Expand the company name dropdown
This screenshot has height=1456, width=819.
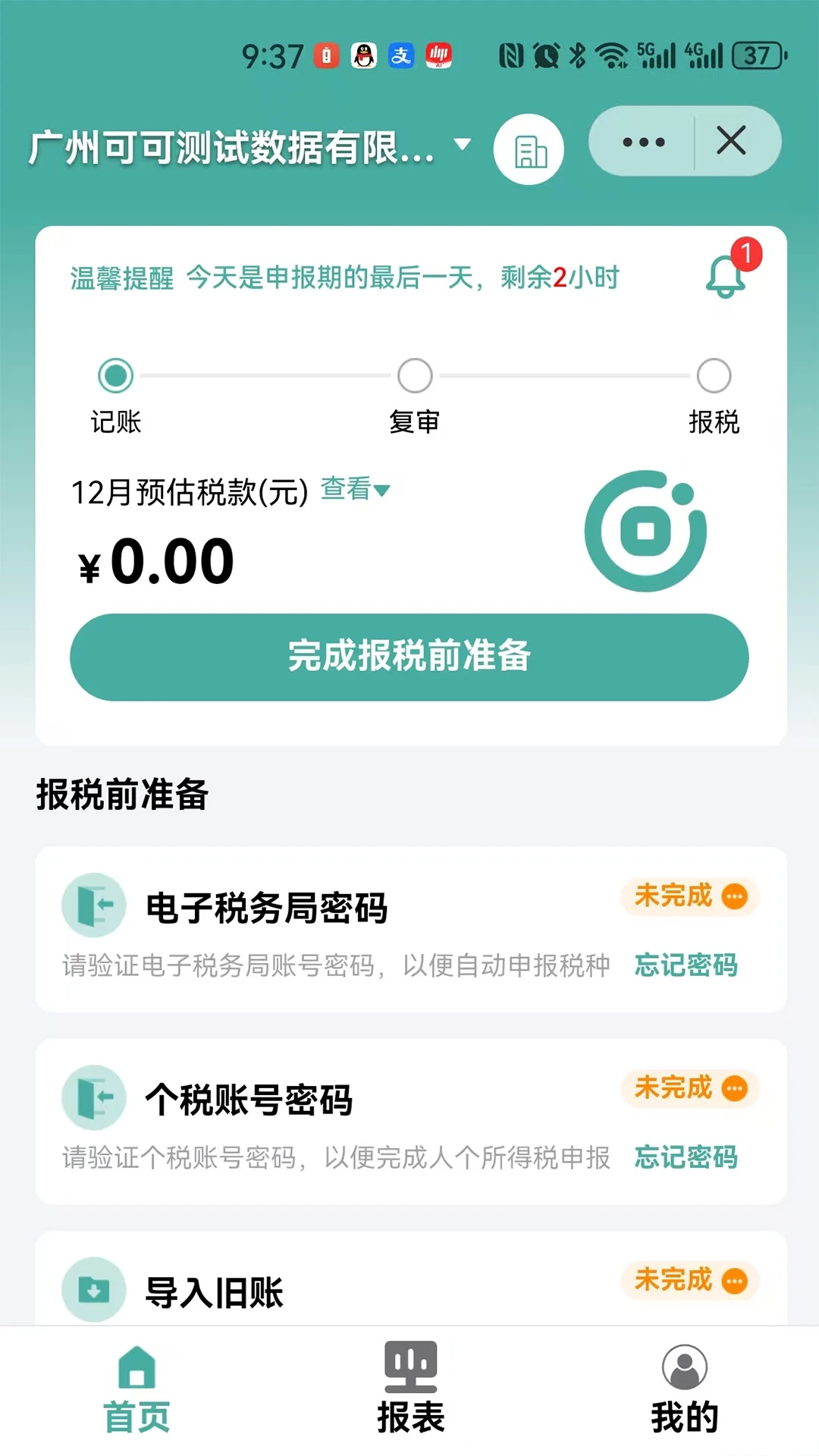tap(461, 144)
